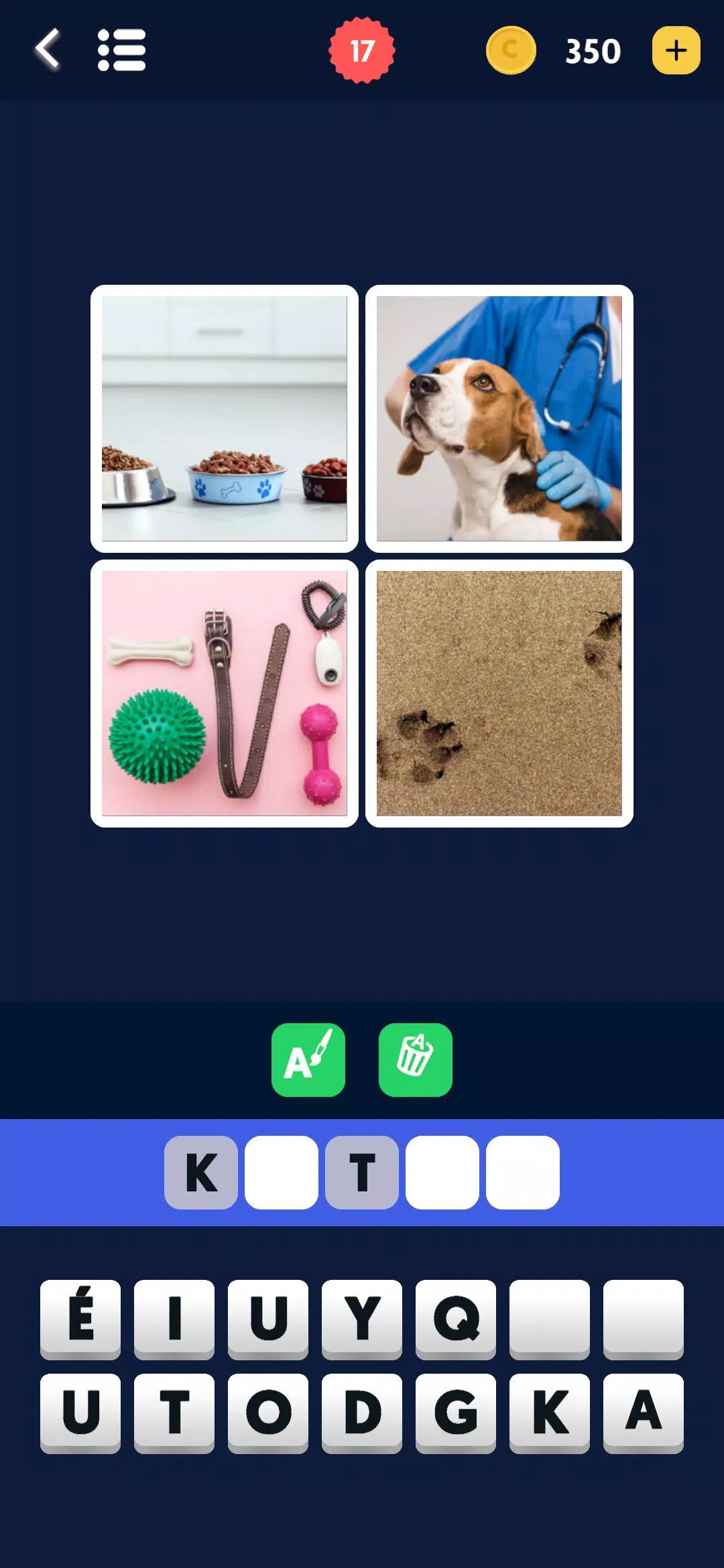The image size is (724, 1568).
Task: Enlarge the dog food bowls picture
Action: [225, 419]
